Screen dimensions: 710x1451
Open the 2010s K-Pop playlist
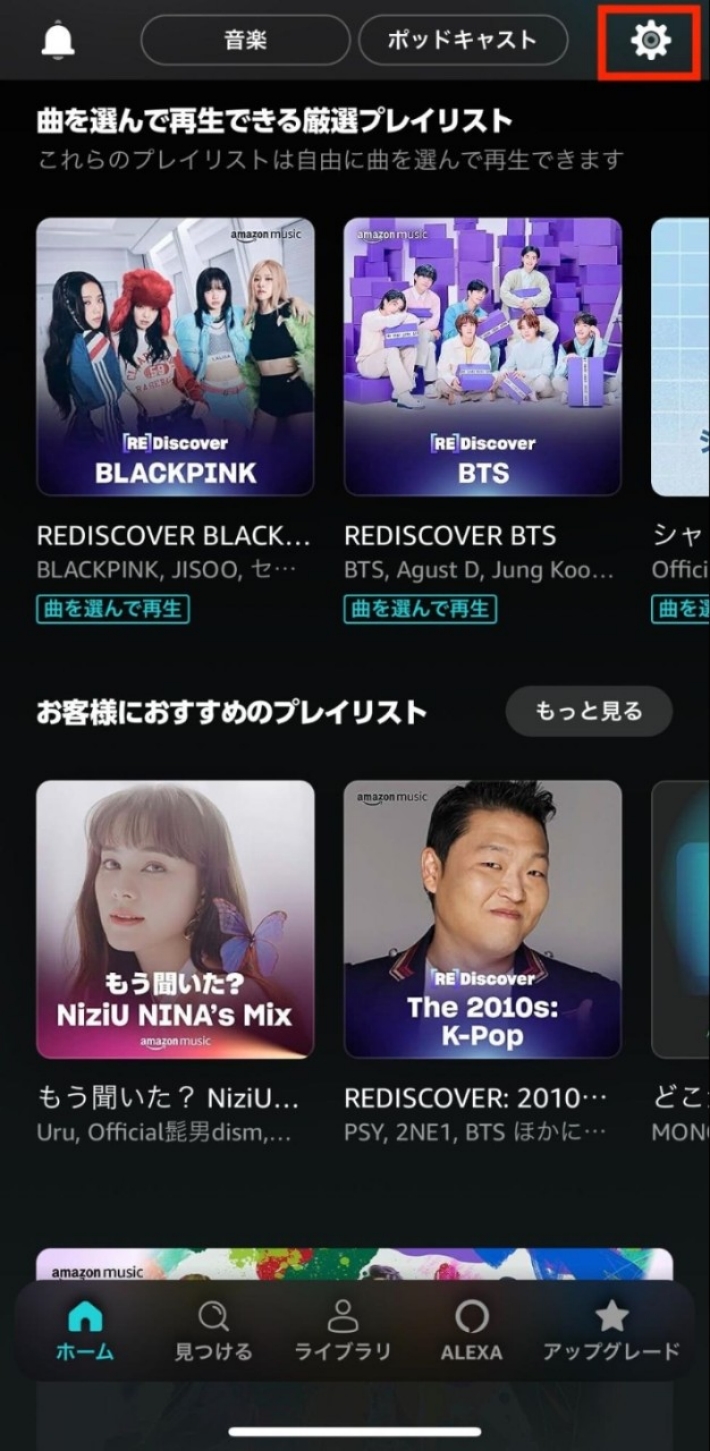[483, 919]
